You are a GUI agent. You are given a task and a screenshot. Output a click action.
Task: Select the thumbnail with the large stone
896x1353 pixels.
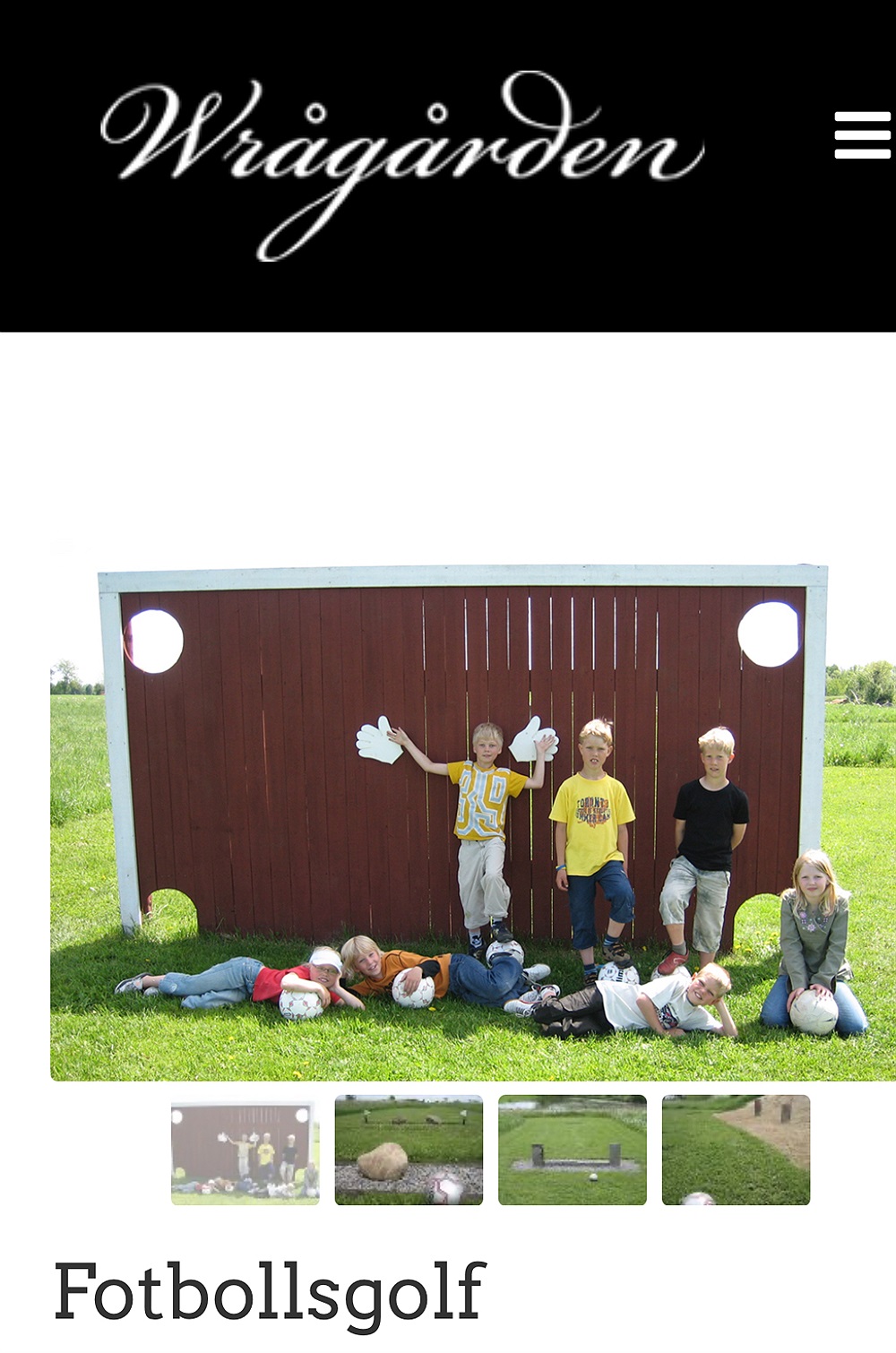tap(409, 1150)
